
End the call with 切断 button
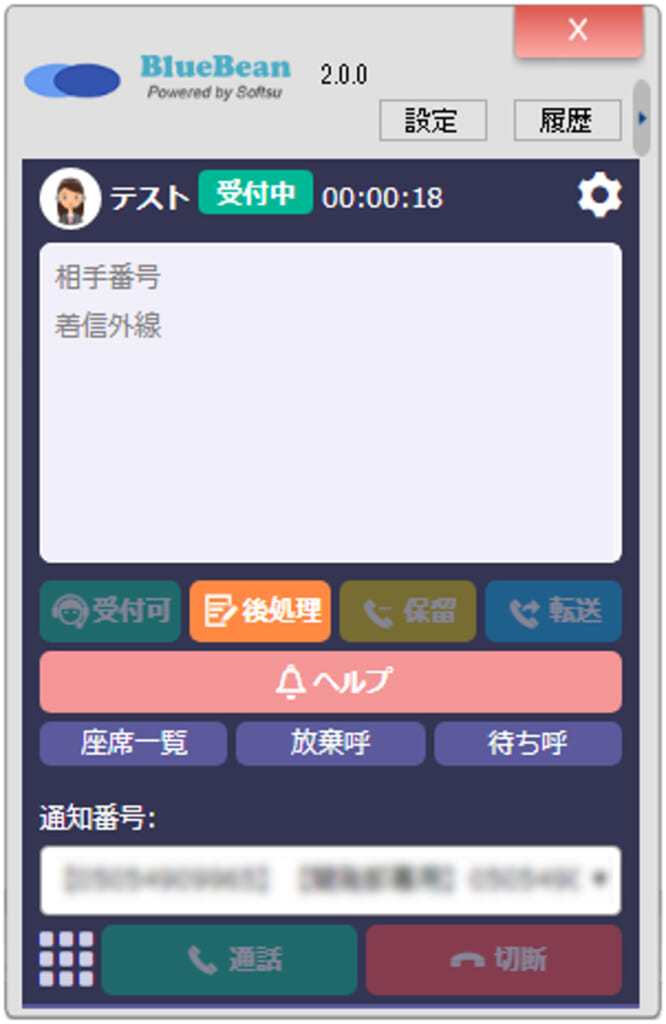(493, 960)
